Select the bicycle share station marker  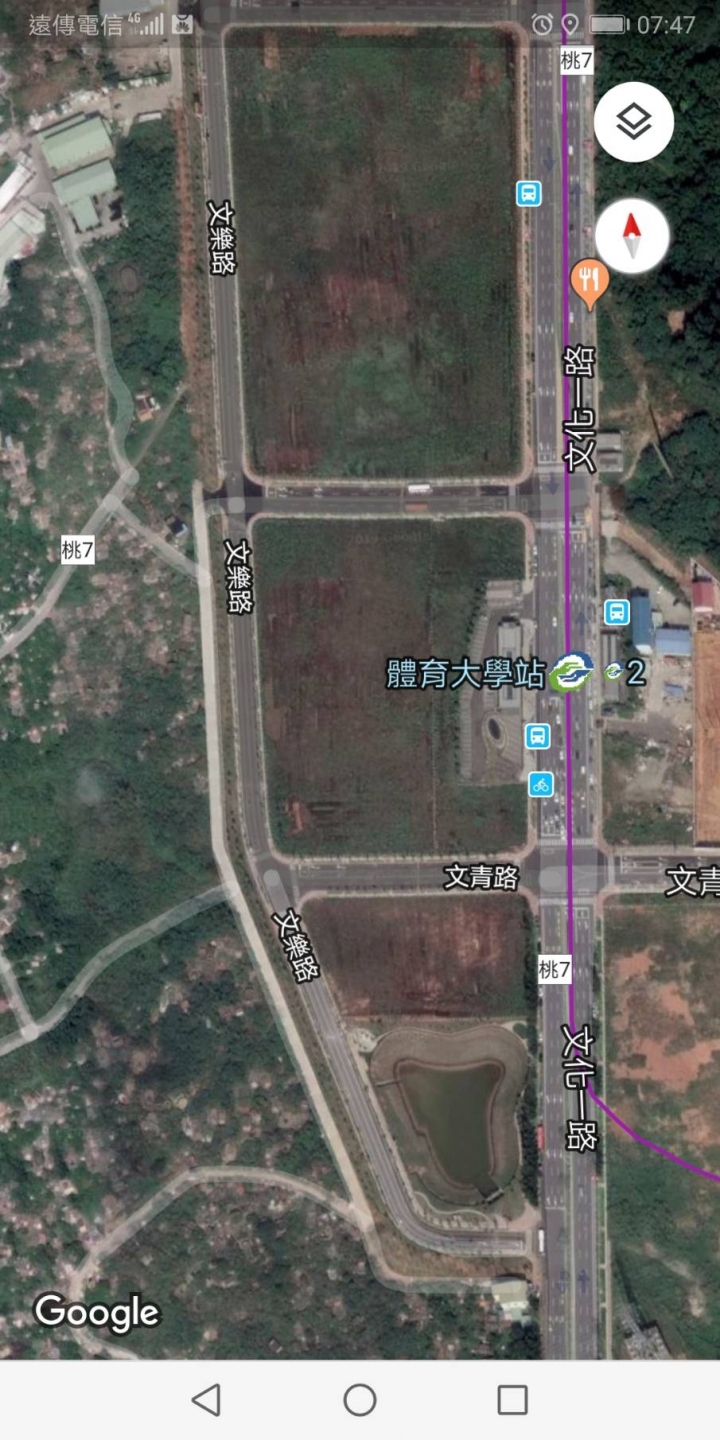coord(541,784)
